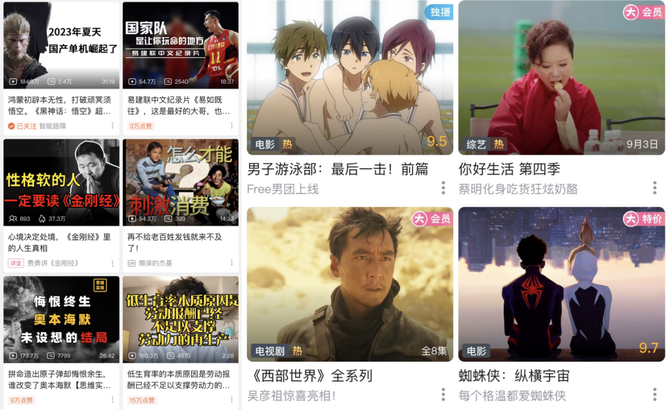Open more options for 男子游泳部
The height and width of the screenshot is (410, 670).
[x=443, y=188]
